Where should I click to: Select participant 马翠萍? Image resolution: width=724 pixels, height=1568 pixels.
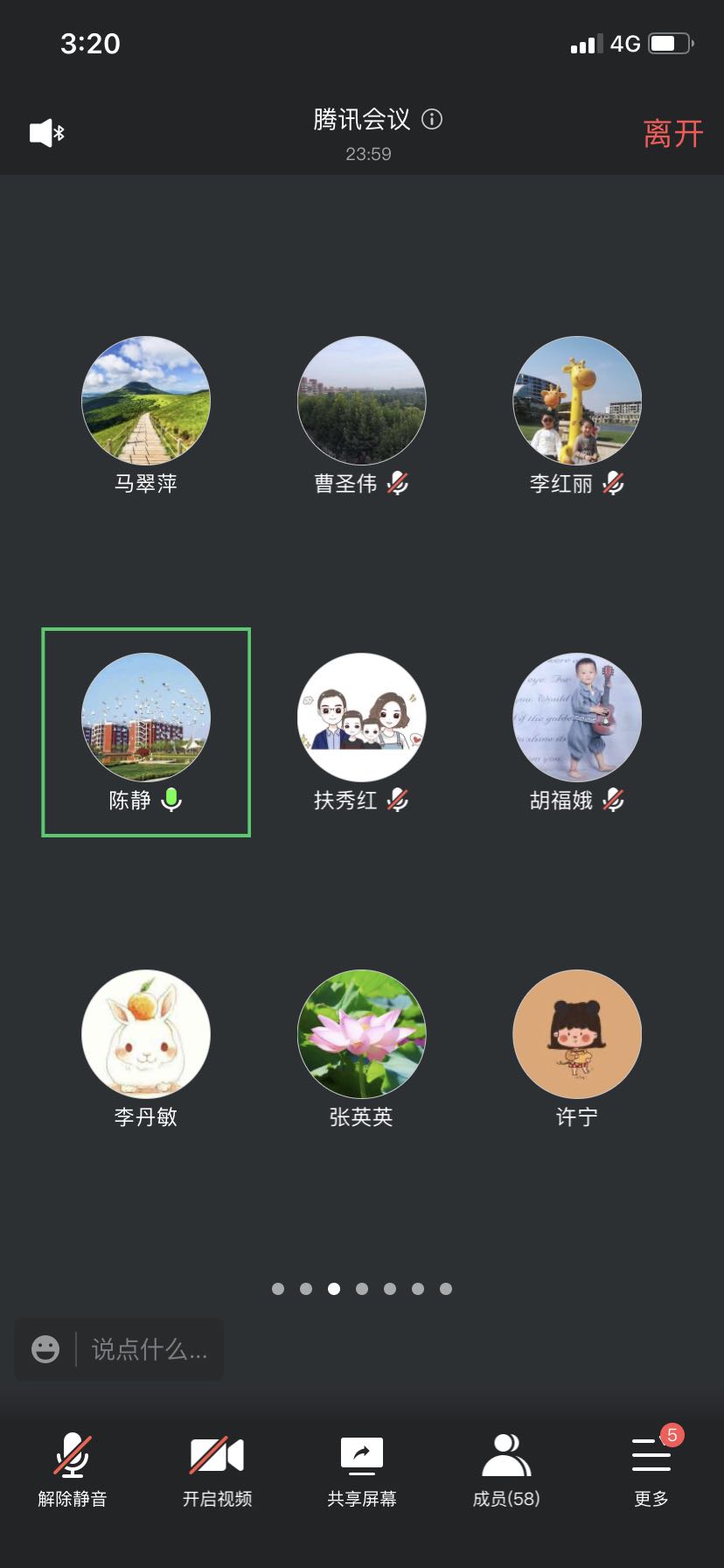(x=146, y=402)
